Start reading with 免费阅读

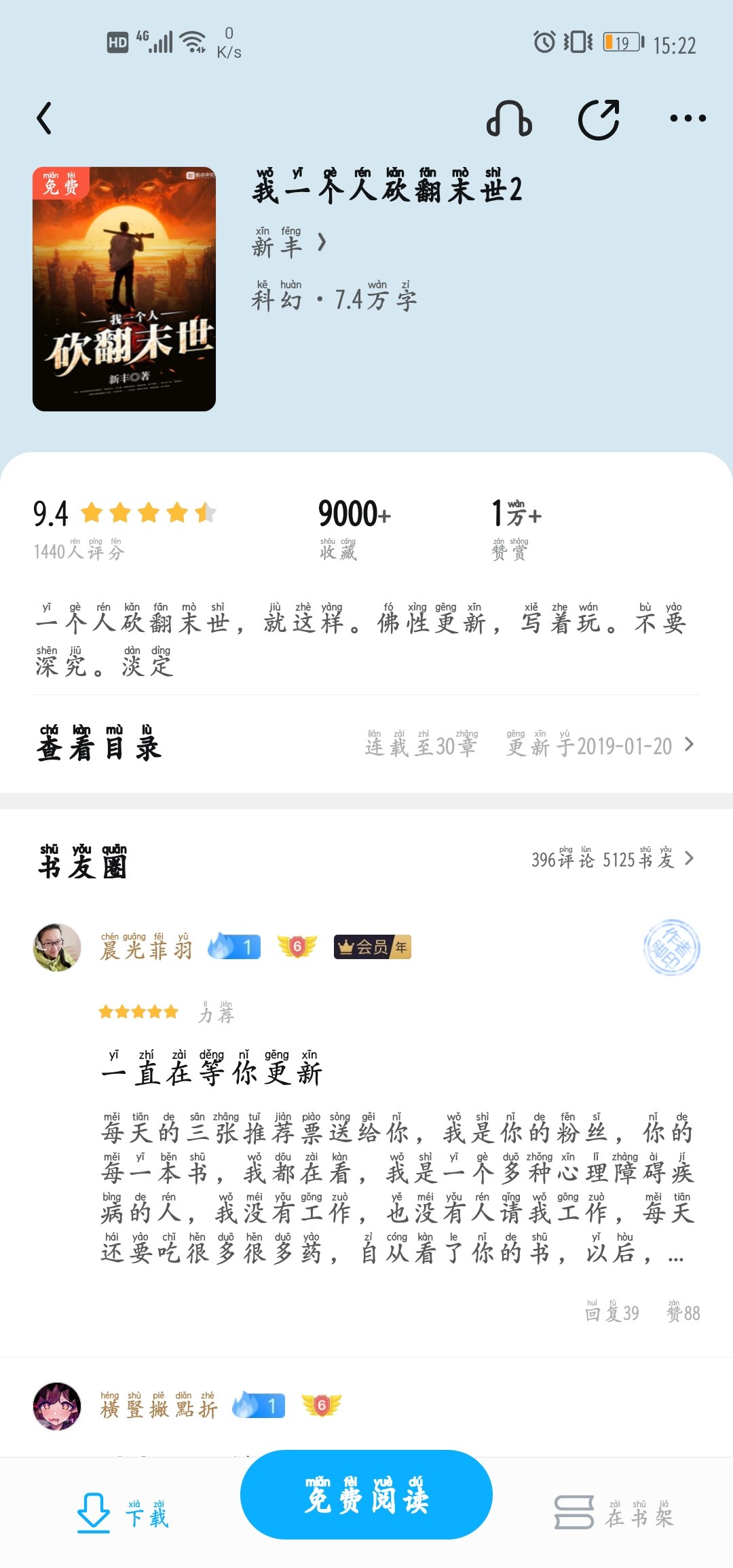tap(366, 1494)
